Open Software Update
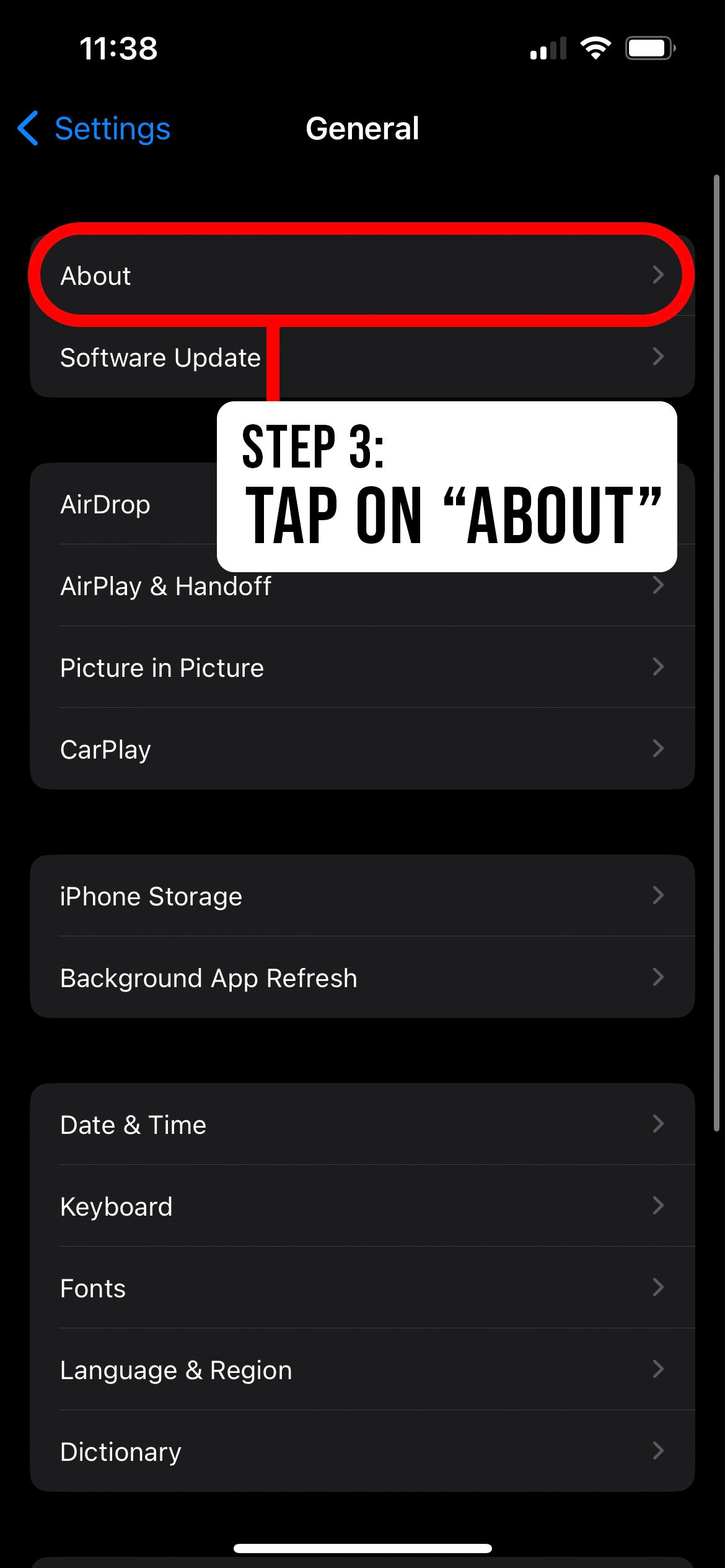 [362, 357]
